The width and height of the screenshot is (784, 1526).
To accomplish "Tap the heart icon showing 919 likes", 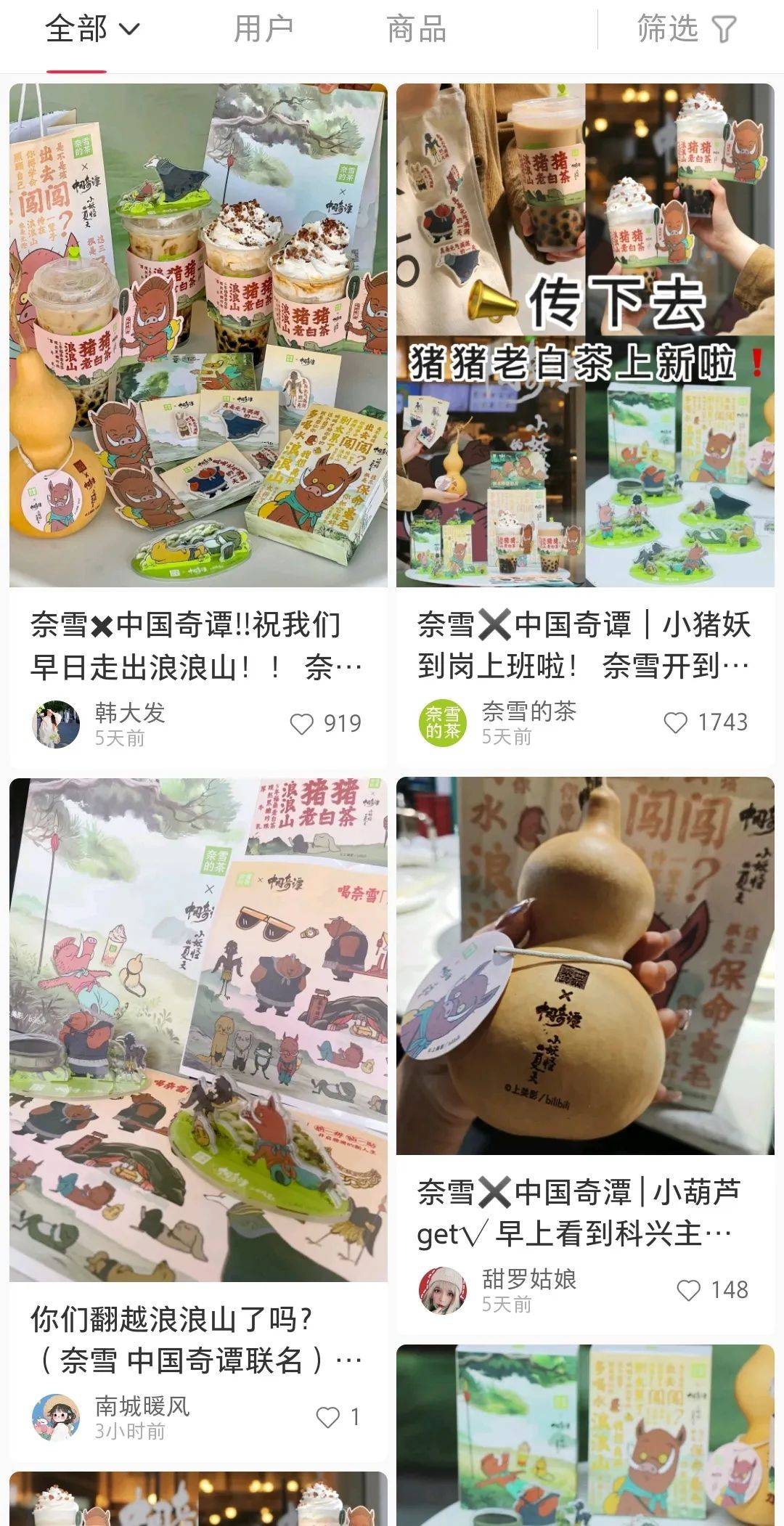I will point(305,722).
